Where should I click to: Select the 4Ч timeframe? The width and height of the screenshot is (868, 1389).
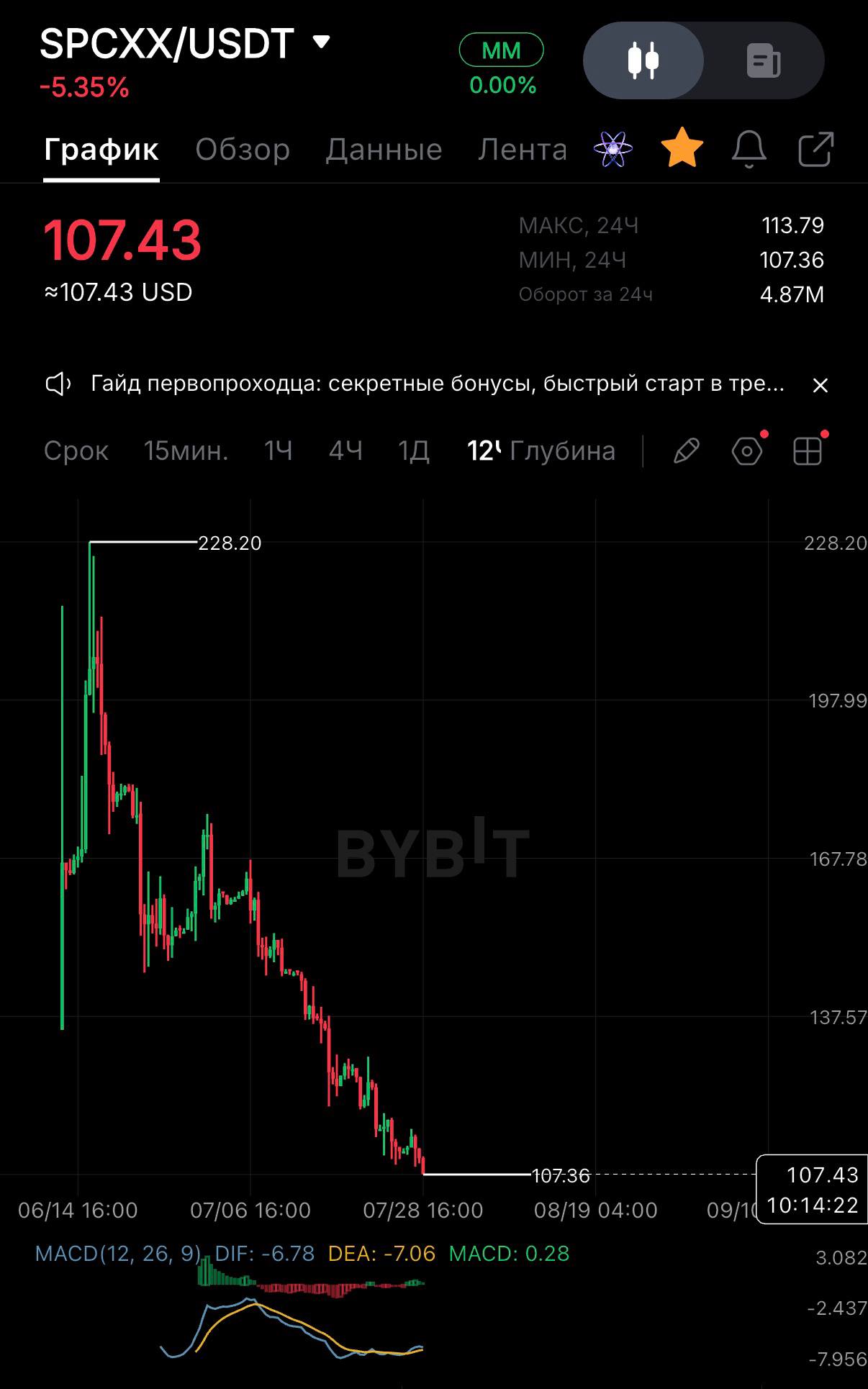coord(345,451)
